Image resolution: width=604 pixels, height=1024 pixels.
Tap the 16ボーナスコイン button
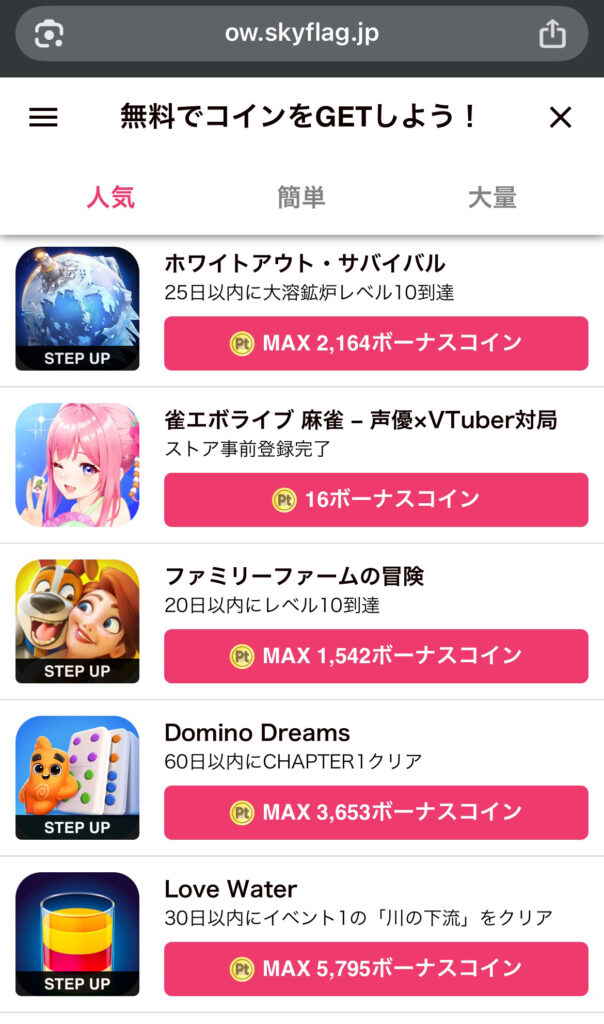(376, 499)
